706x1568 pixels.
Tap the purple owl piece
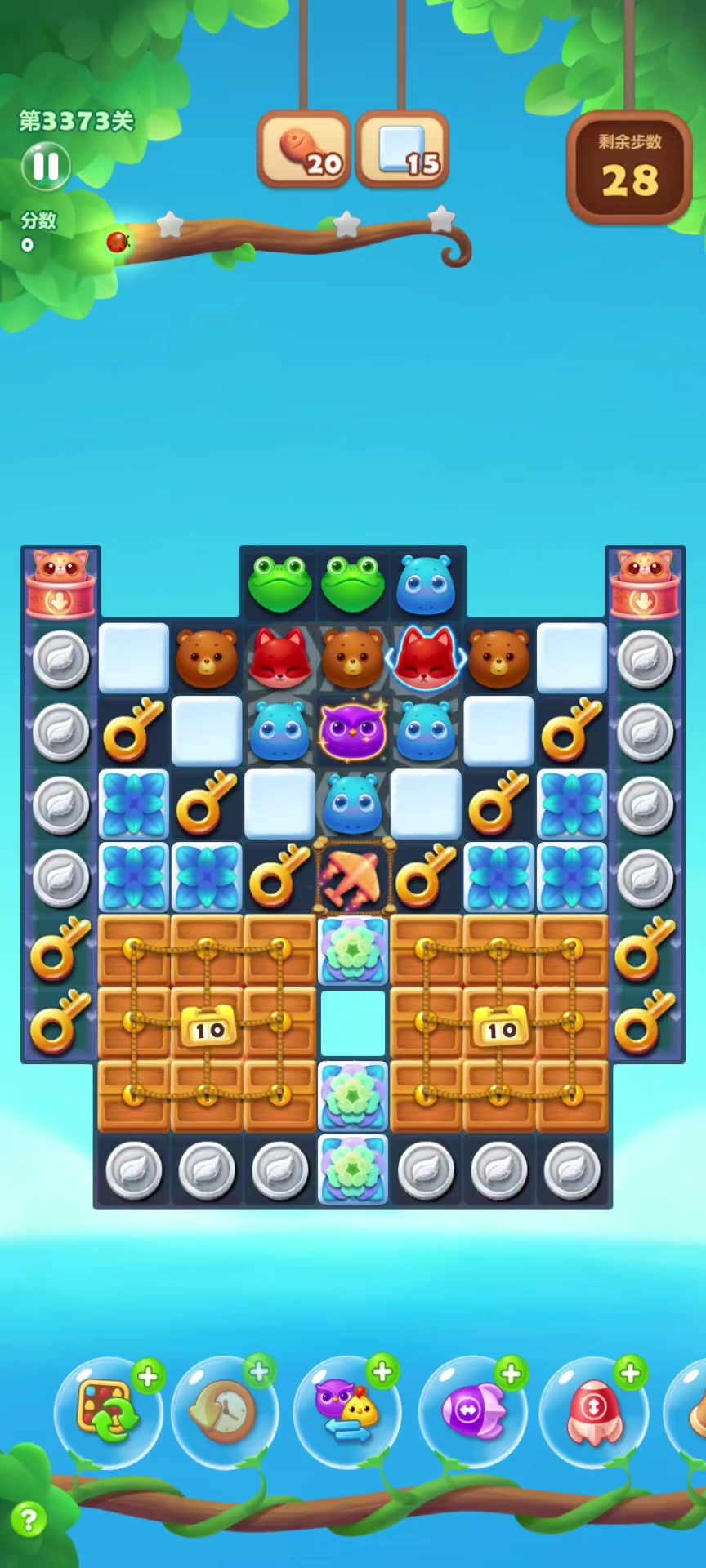point(353,730)
